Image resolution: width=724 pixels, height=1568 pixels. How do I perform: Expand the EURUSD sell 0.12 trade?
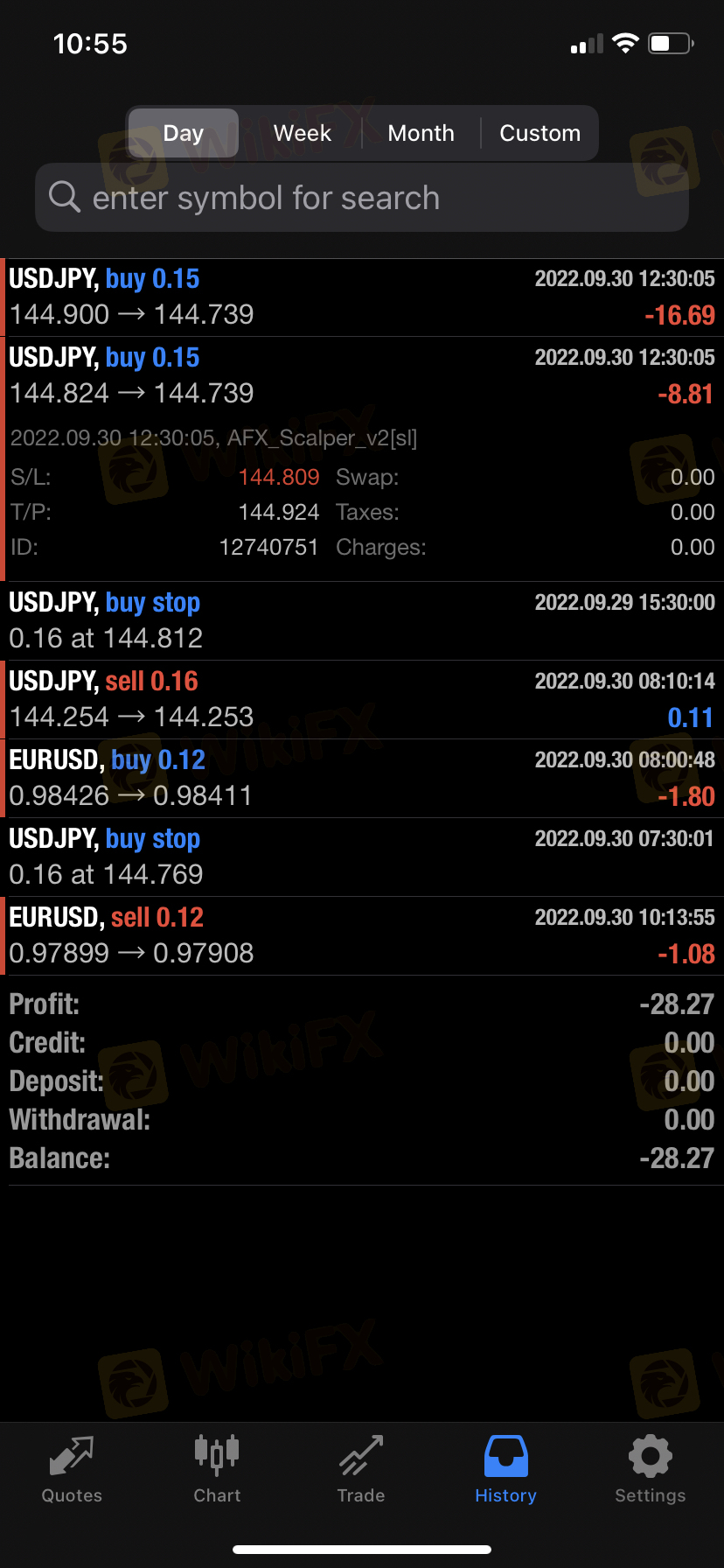pos(362,936)
